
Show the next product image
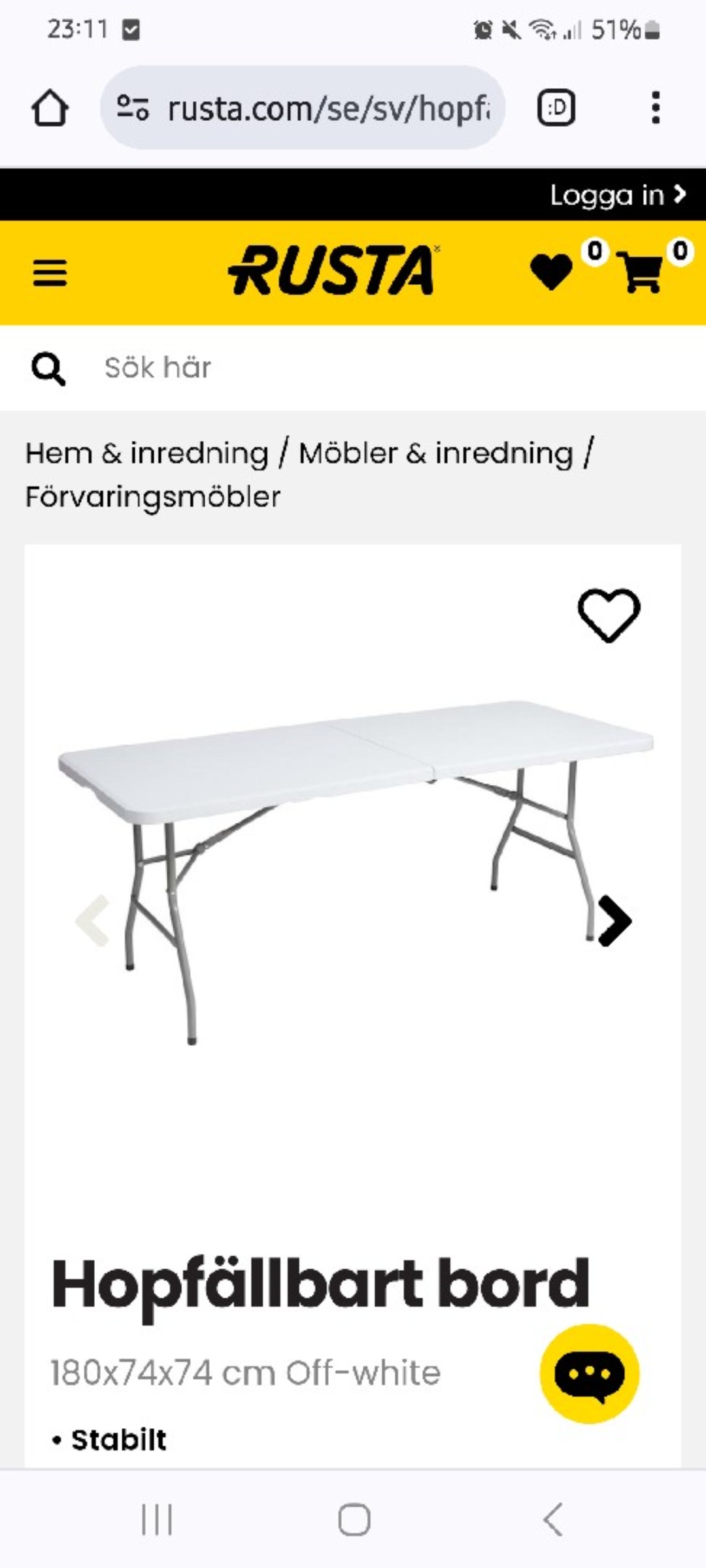tap(614, 920)
